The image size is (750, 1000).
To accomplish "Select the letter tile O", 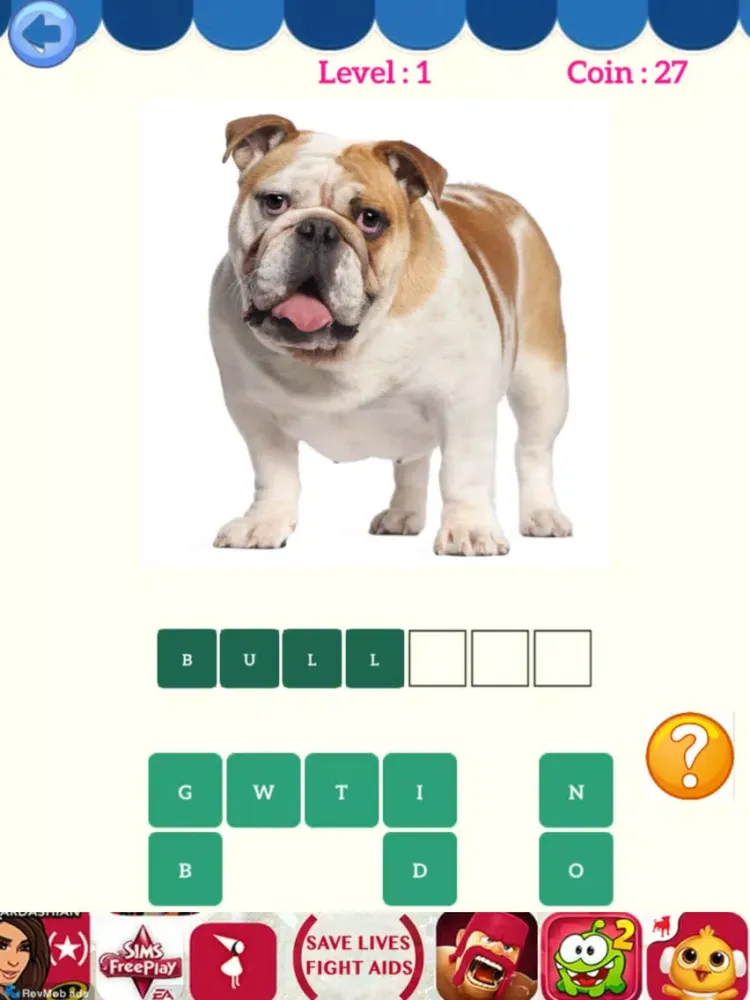I will tap(576, 871).
